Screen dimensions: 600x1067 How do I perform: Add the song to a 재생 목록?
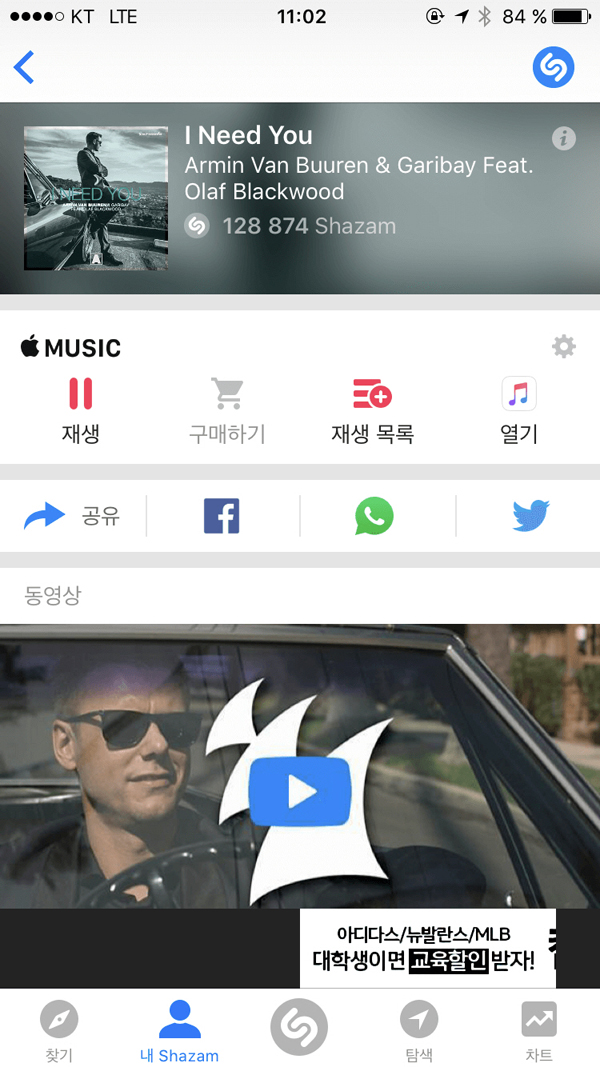point(372,410)
